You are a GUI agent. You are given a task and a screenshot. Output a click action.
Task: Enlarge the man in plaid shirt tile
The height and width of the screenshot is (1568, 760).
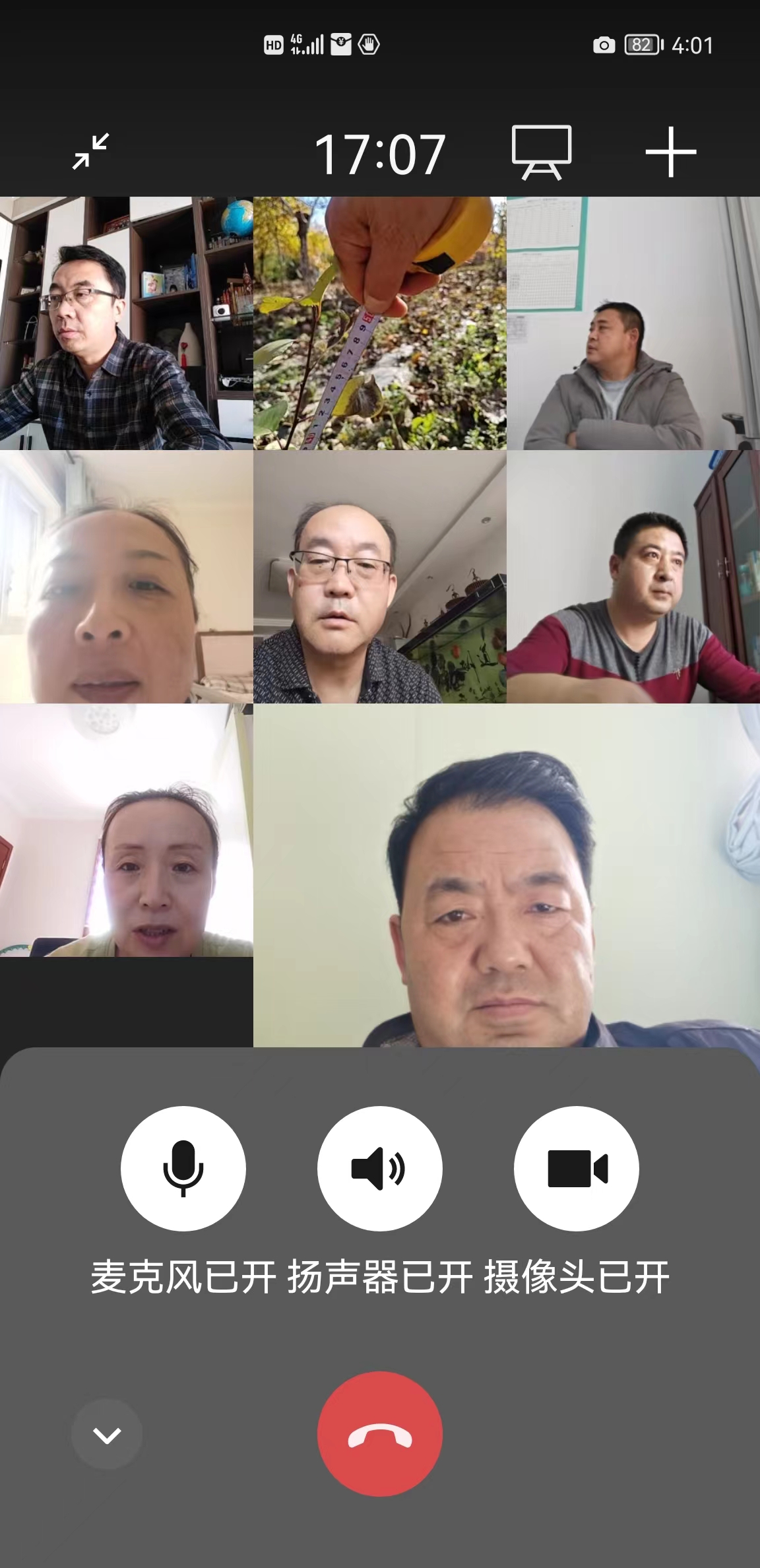126,323
